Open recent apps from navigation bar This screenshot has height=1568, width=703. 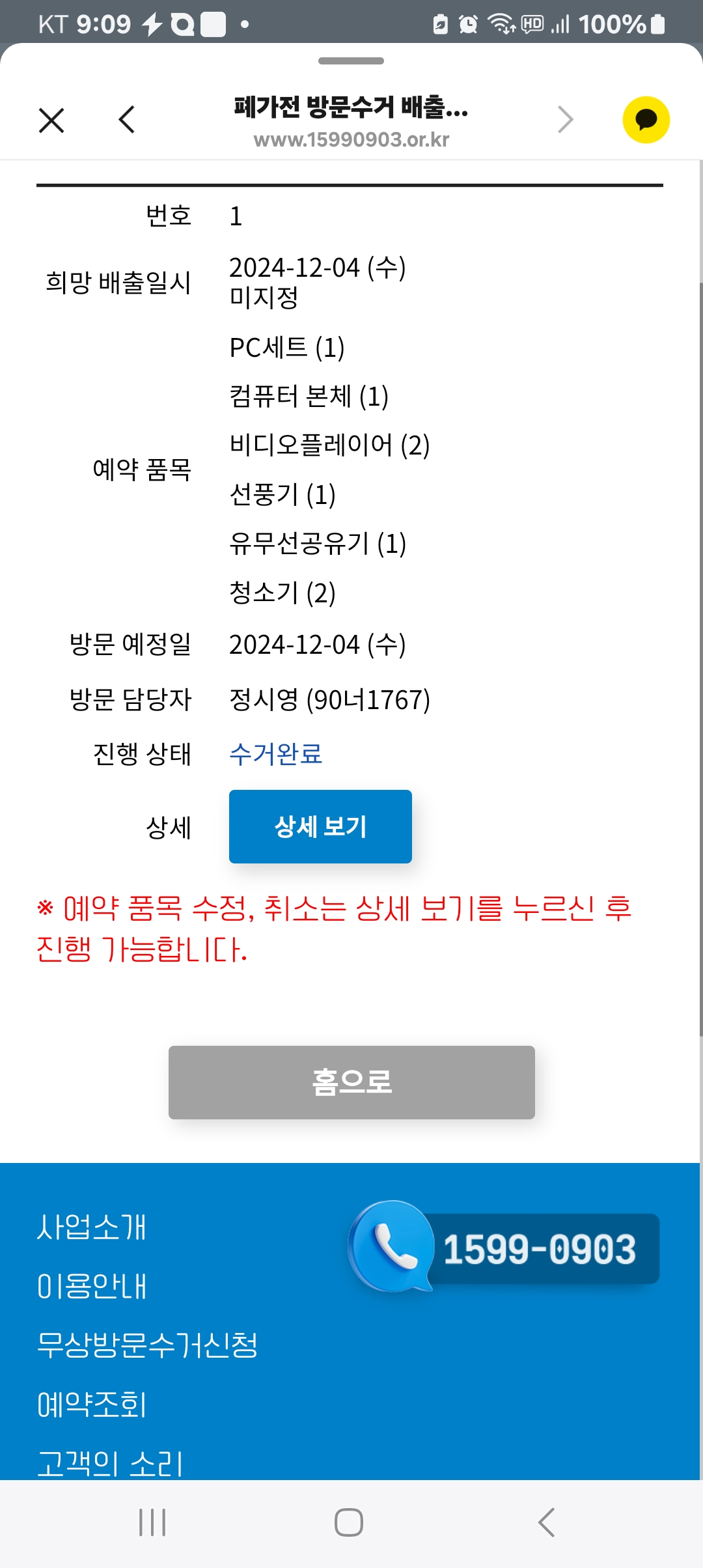tap(152, 1522)
